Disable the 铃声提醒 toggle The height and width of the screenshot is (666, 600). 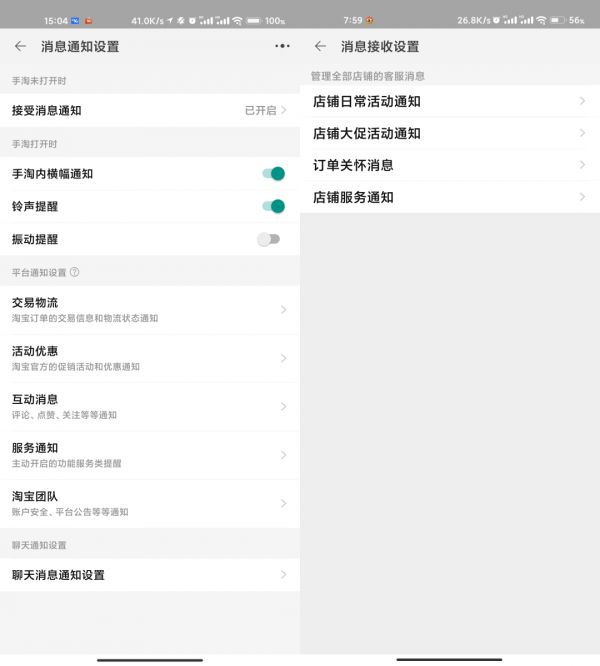(272, 207)
